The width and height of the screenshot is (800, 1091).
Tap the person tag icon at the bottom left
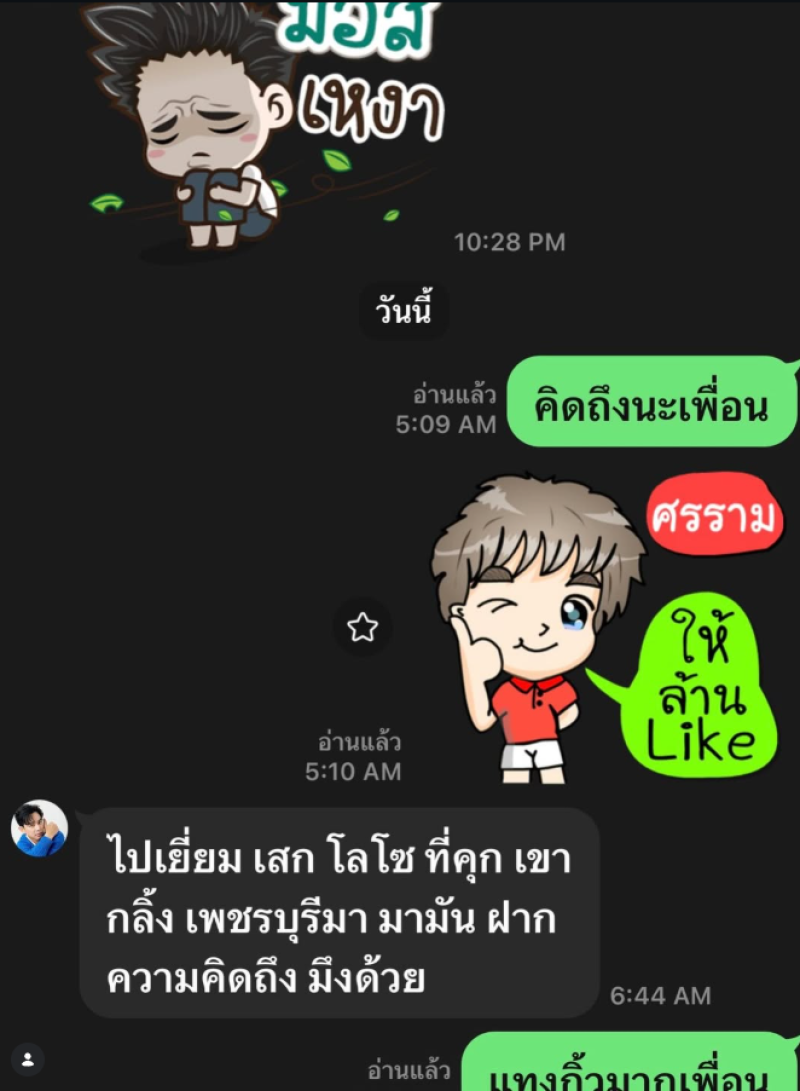point(28,1059)
